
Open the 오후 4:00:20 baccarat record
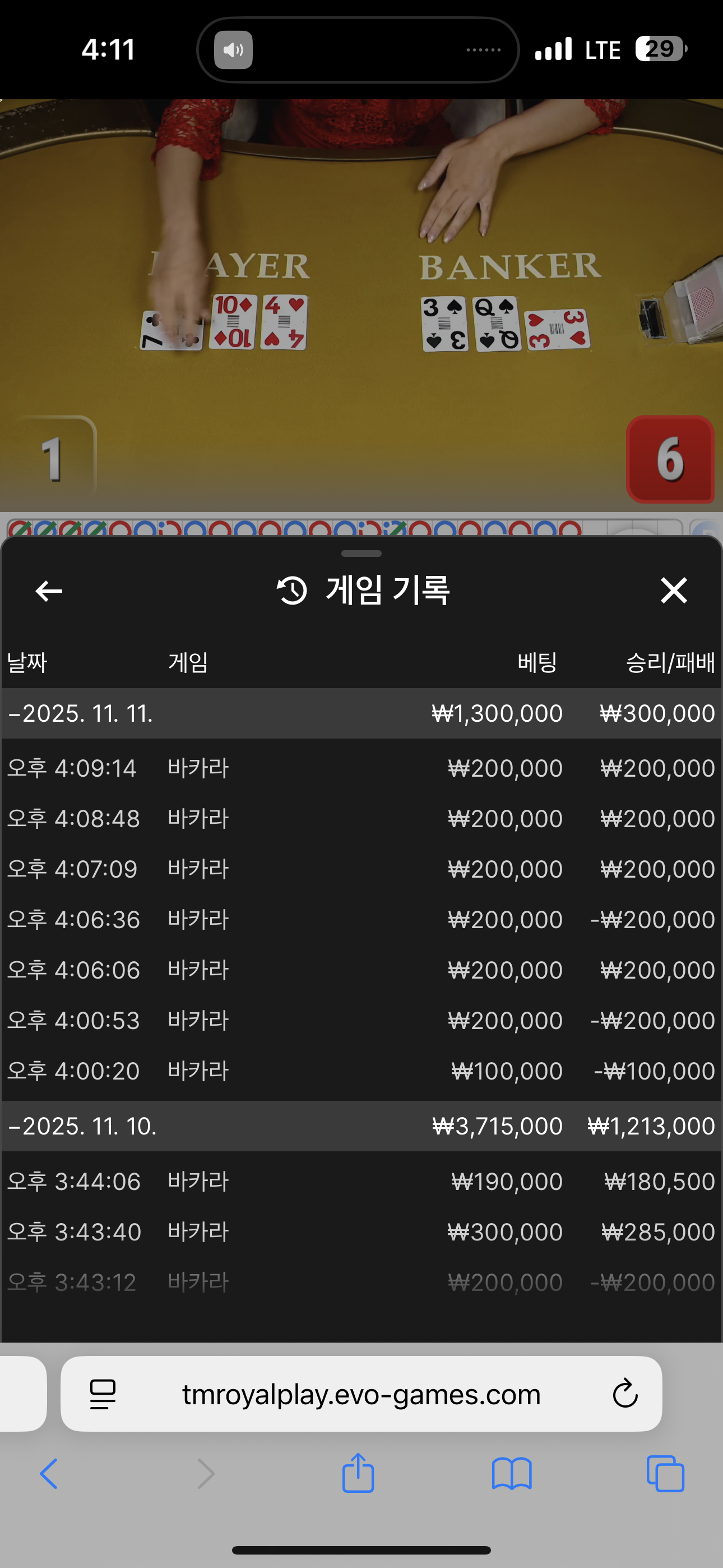click(360, 1071)
